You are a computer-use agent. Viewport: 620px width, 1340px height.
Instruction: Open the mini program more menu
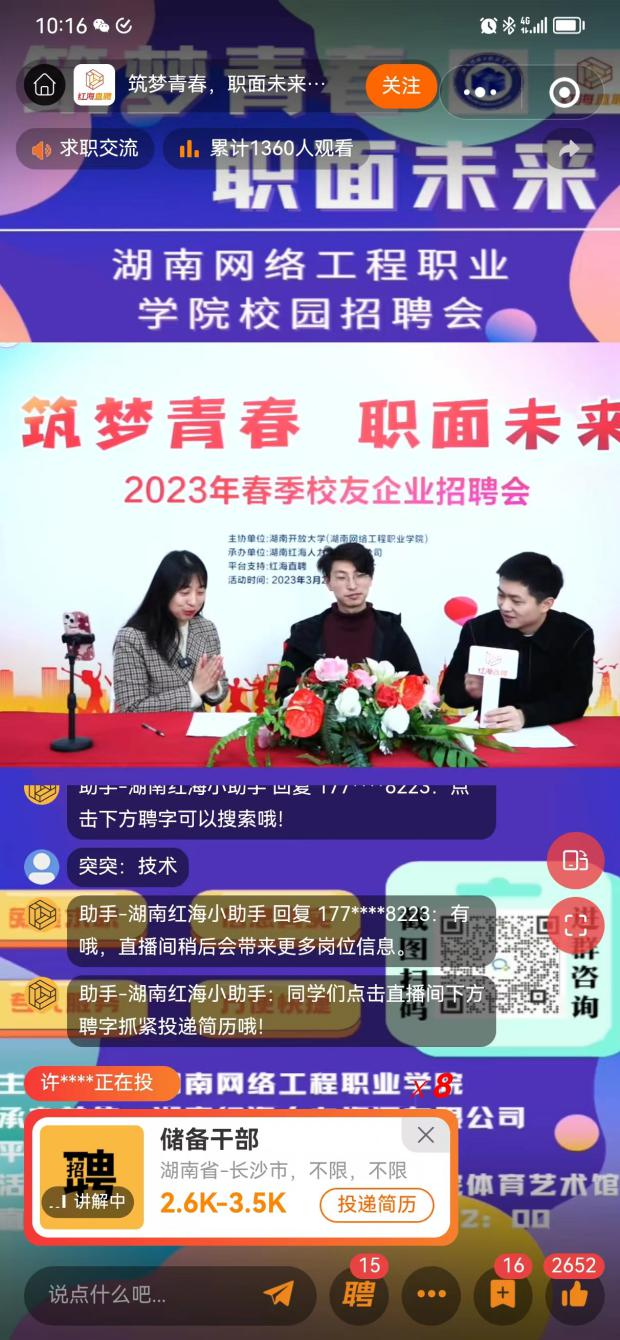(x=482, y=92)
